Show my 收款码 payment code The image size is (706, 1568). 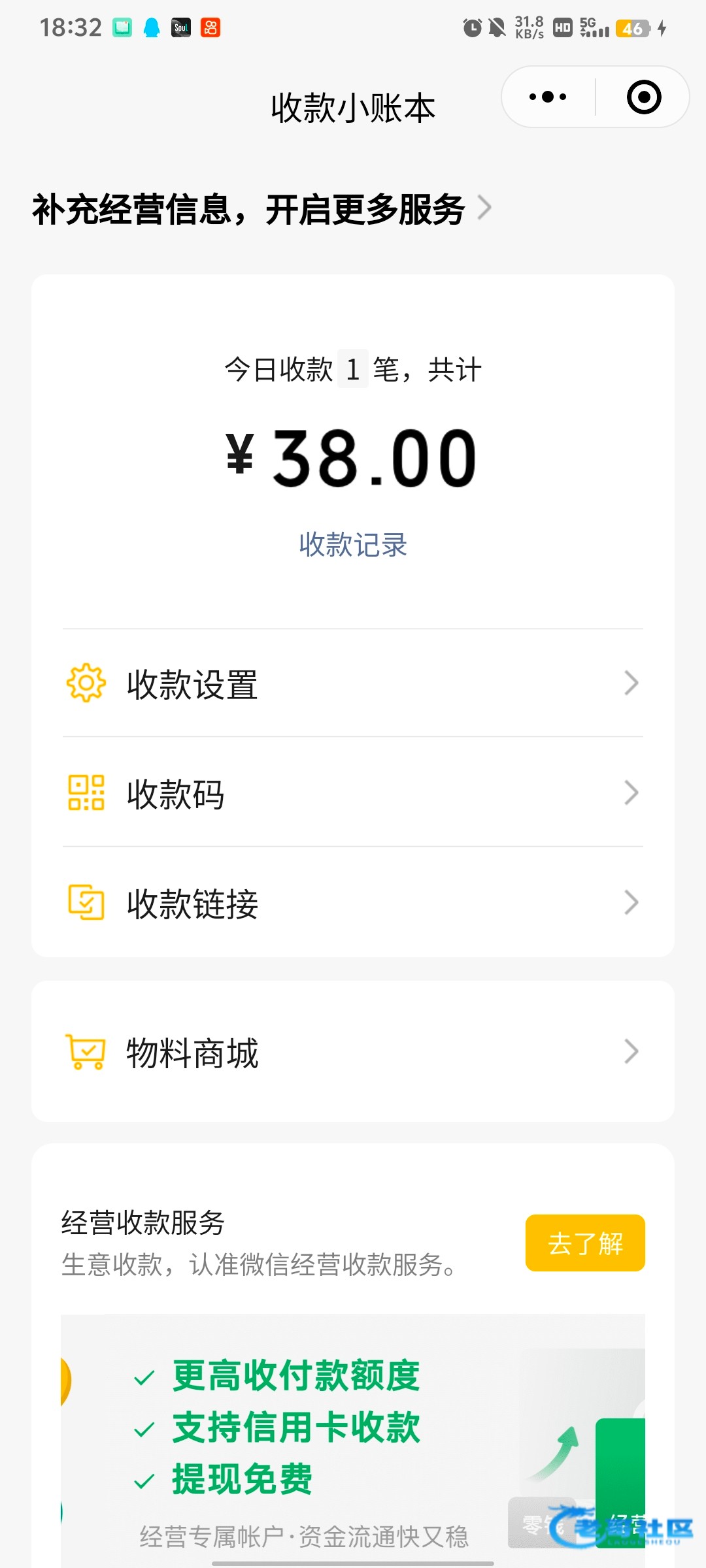(353, 793)
